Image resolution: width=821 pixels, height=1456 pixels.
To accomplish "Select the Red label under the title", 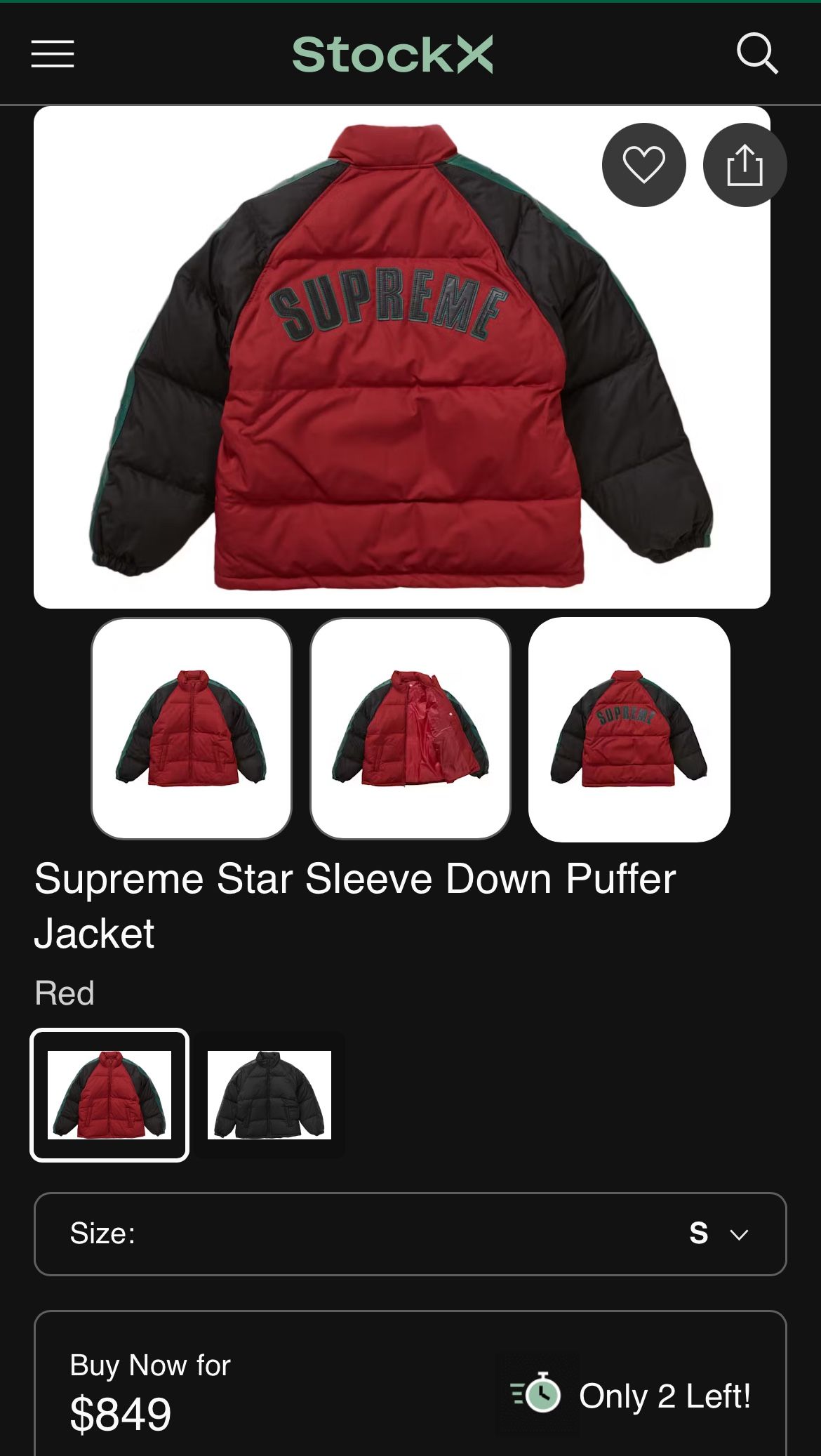I will [64, 993].
